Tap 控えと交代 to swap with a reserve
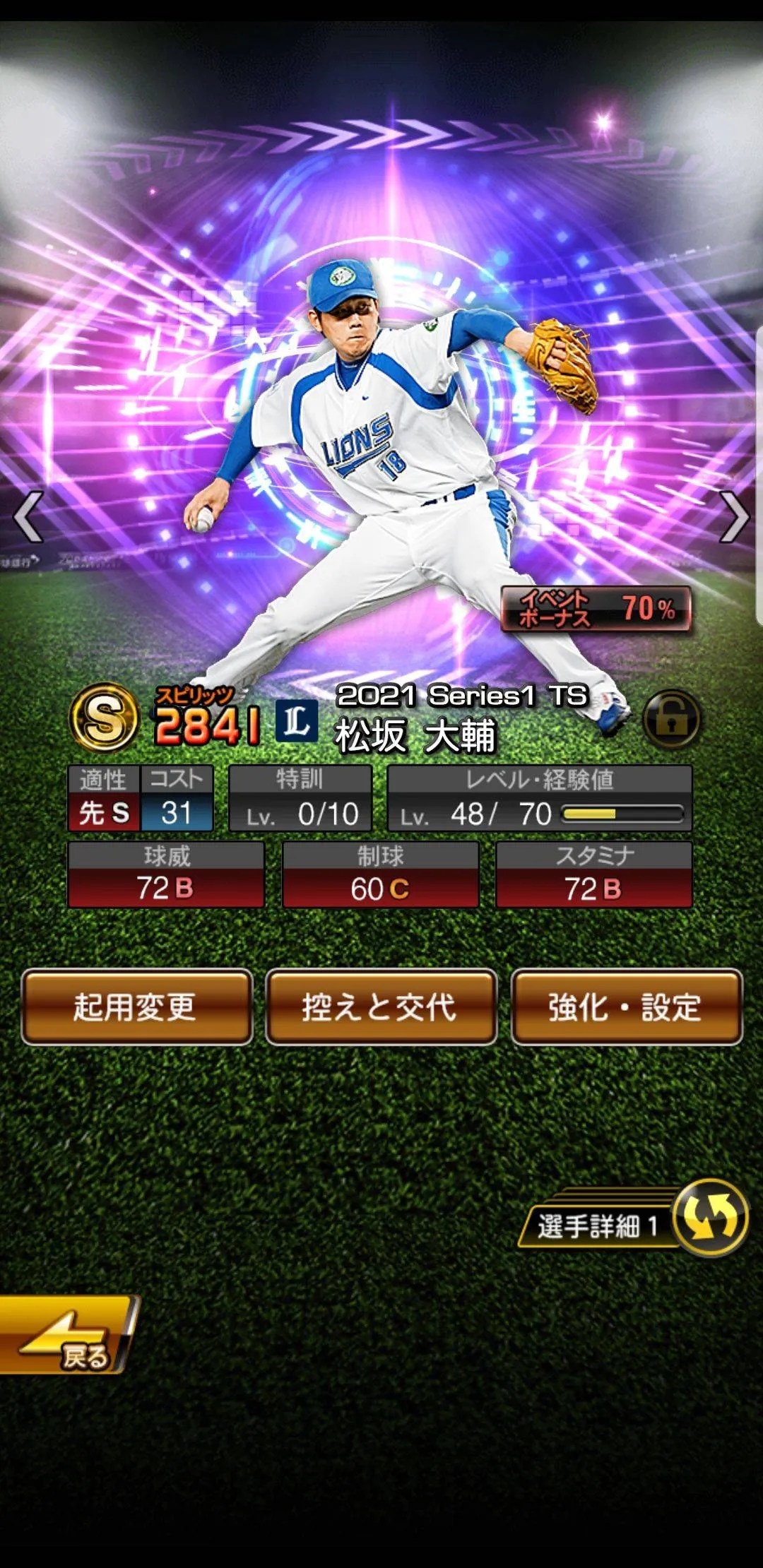The image size is (763, 1568). click(x=381, y=1006)
